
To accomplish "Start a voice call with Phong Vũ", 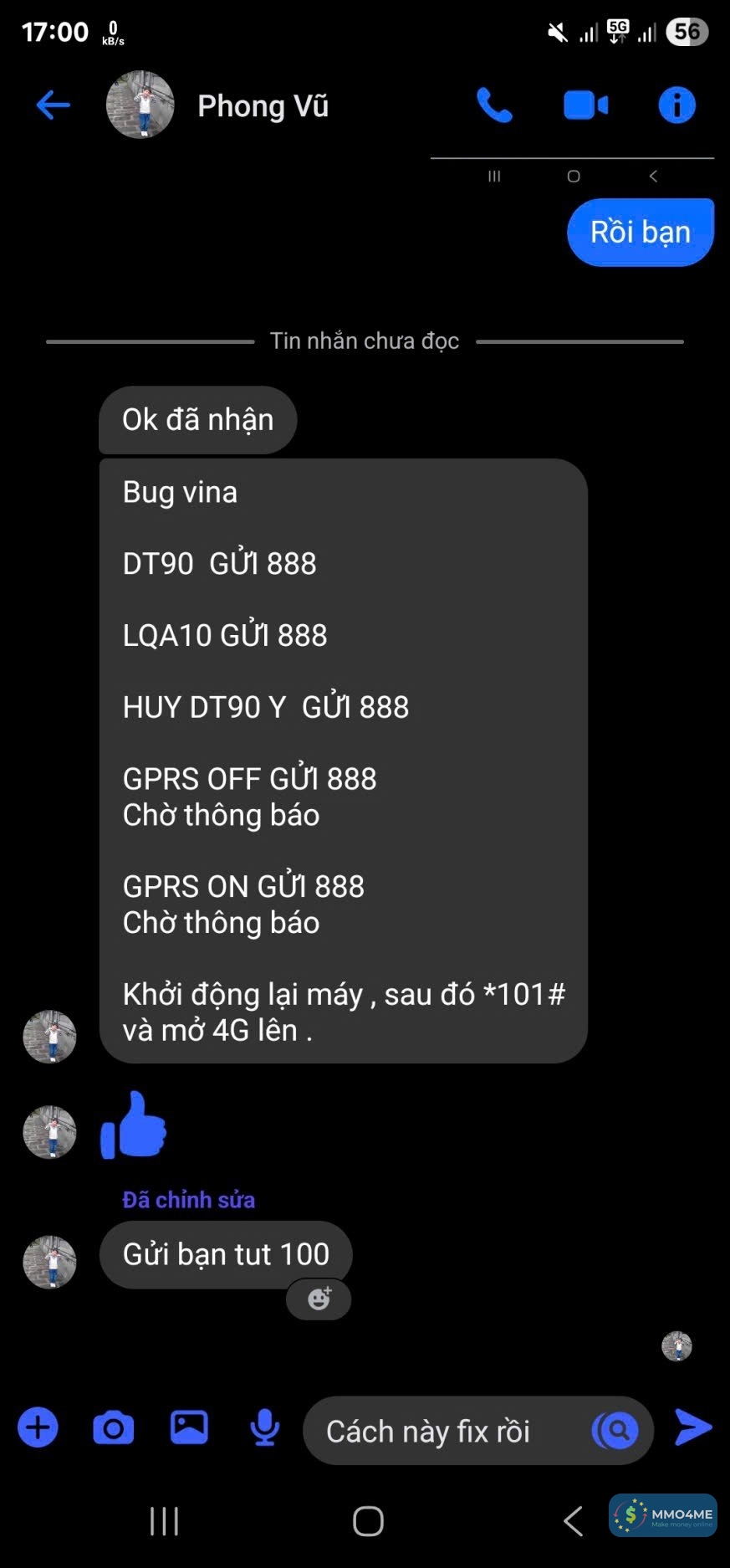I will (x=494, y=105).
